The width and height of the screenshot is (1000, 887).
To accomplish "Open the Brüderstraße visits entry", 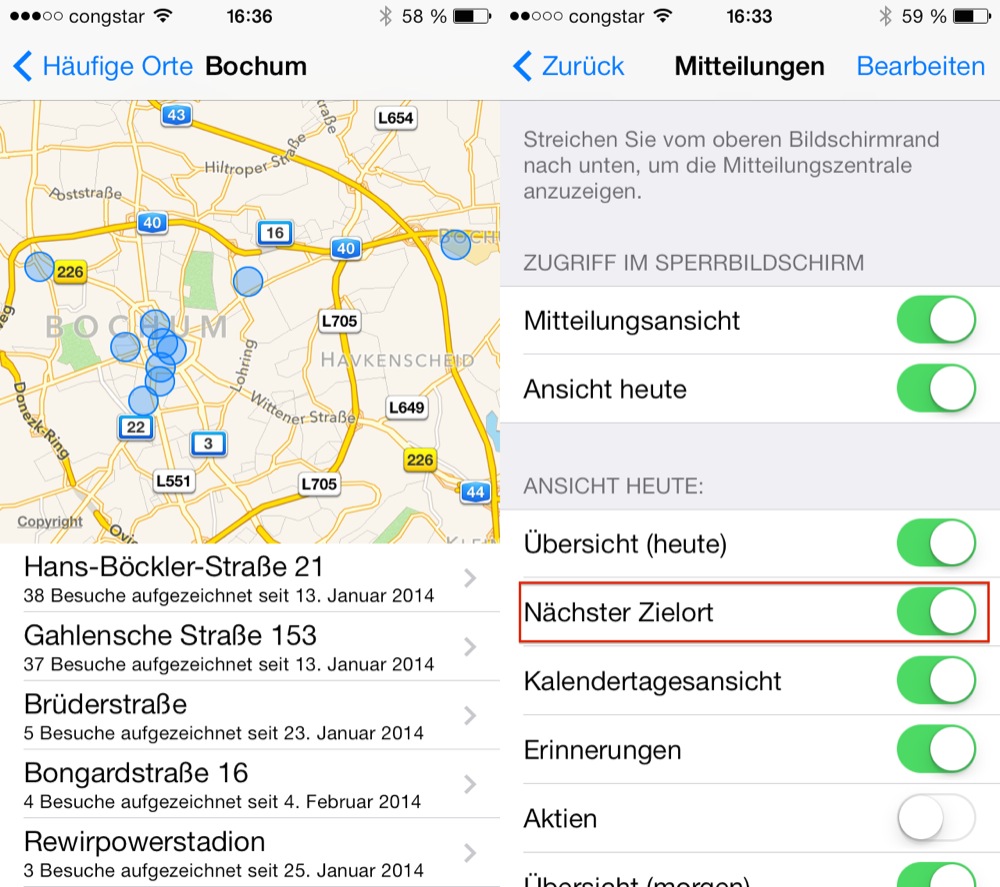I will [x=250, y=716].
